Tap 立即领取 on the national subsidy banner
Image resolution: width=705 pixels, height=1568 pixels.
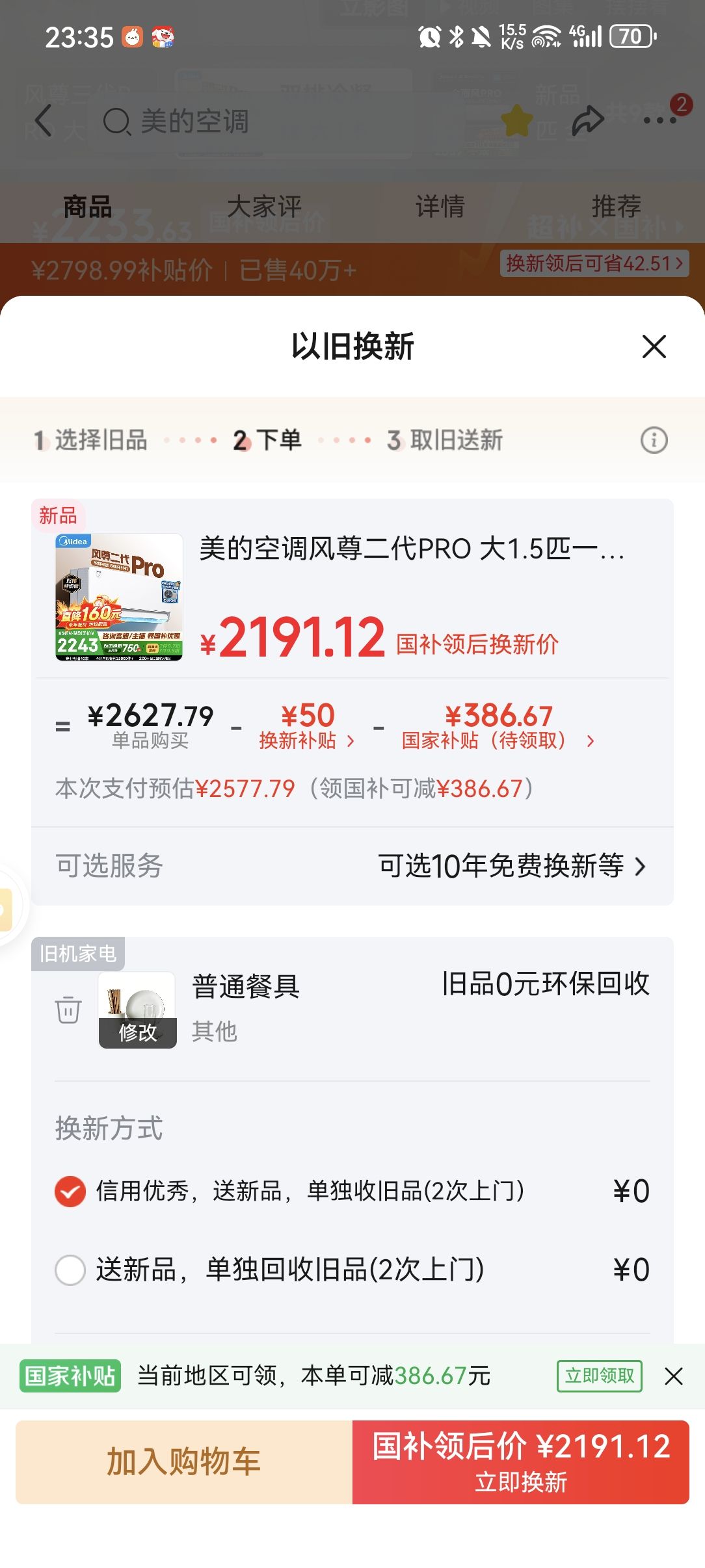(x=599, y=1376)
